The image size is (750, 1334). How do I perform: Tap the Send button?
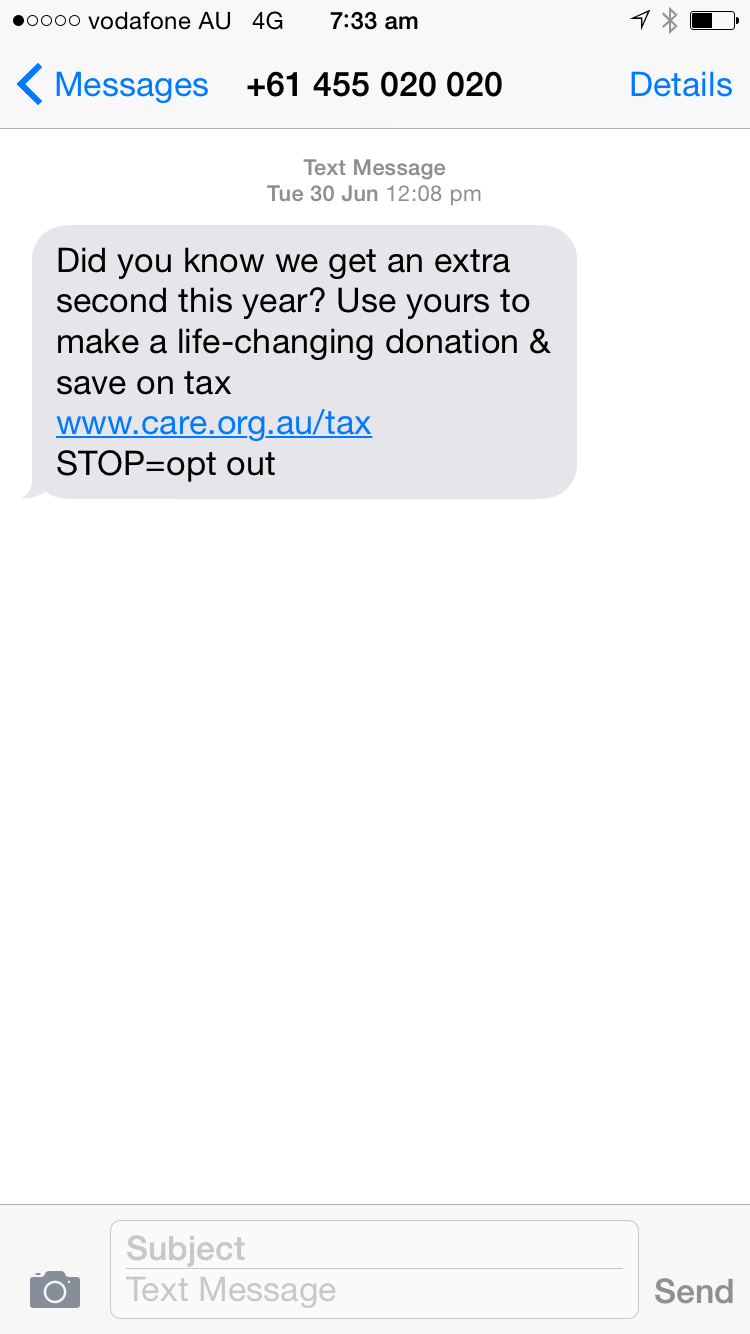pos(693,1291)
